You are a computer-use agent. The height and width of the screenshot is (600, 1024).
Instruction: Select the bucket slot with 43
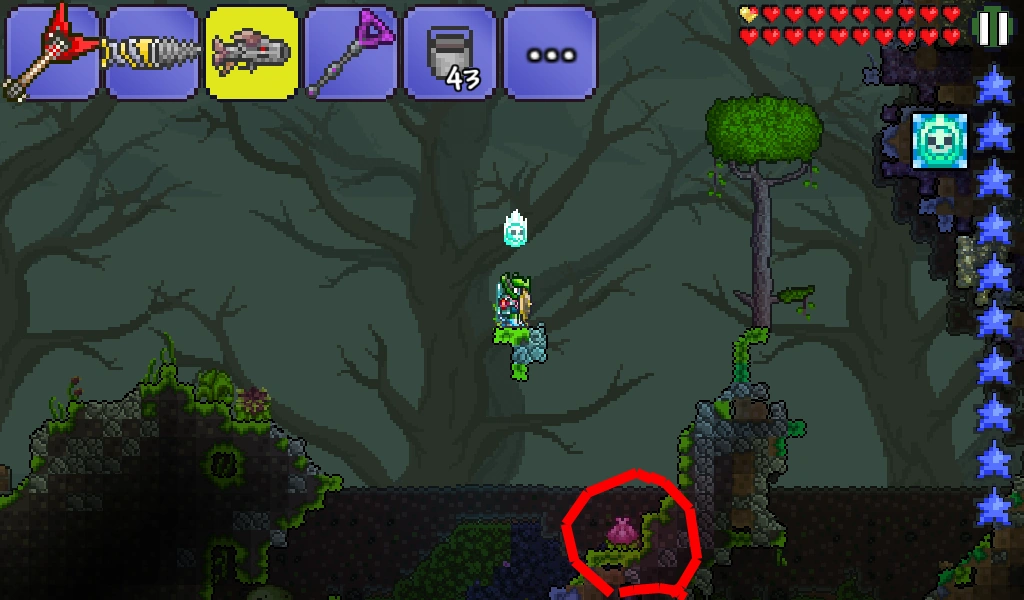point(451,54)
